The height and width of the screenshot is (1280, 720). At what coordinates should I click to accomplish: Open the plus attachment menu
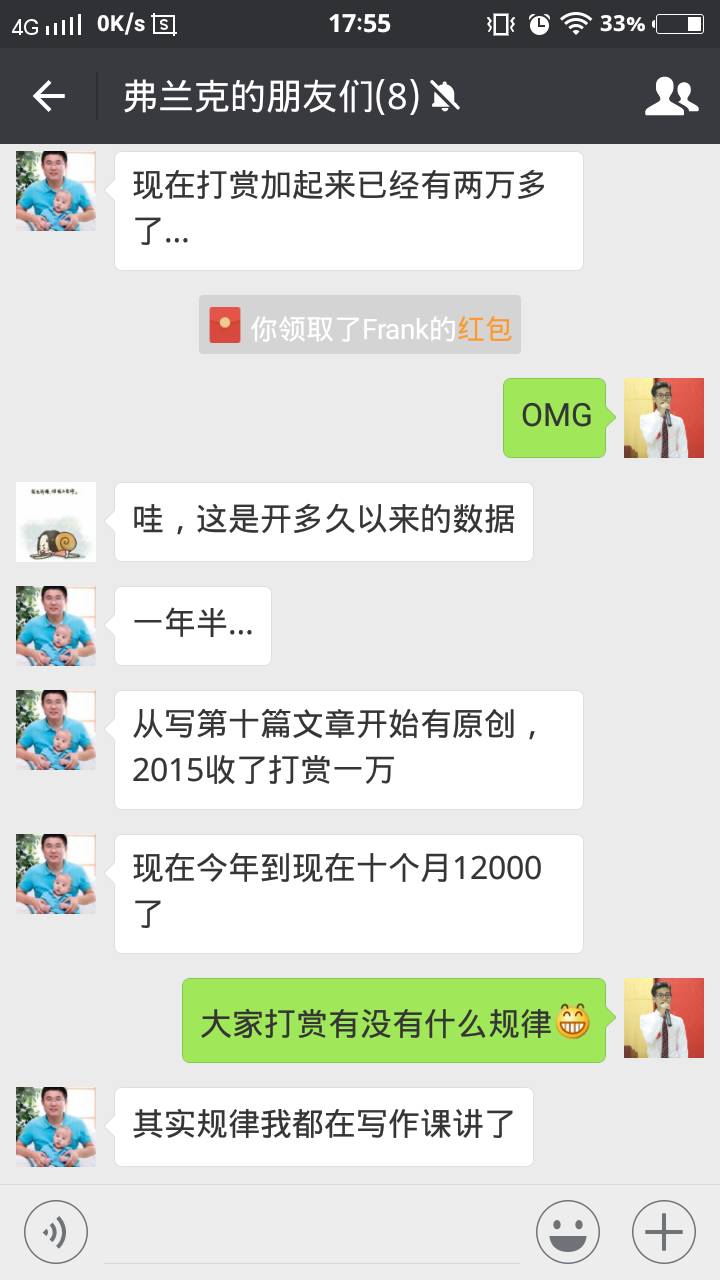click(x=664, y=1232)
